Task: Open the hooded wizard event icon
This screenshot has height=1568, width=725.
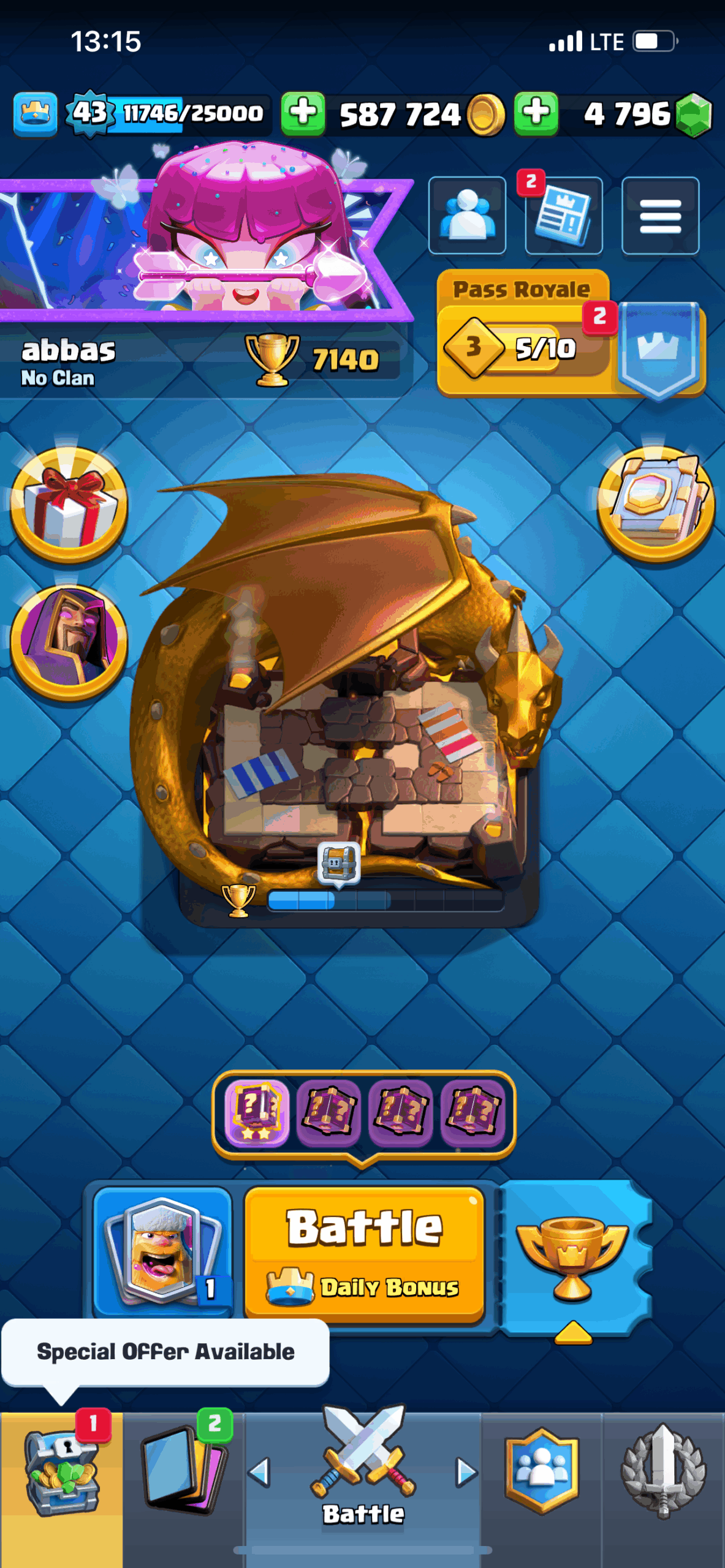Action: 69,642
